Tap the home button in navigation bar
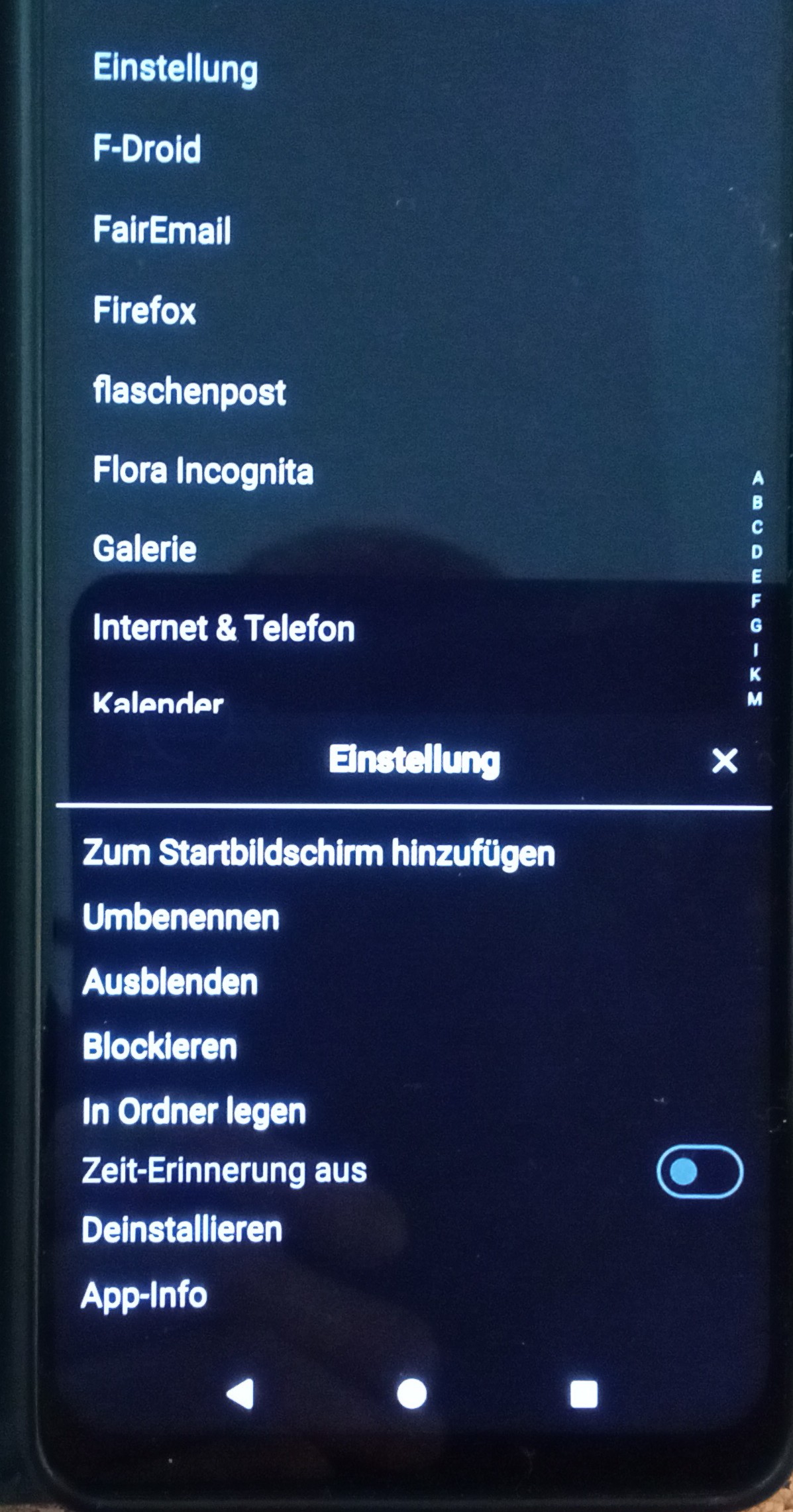 [411, 1393]
